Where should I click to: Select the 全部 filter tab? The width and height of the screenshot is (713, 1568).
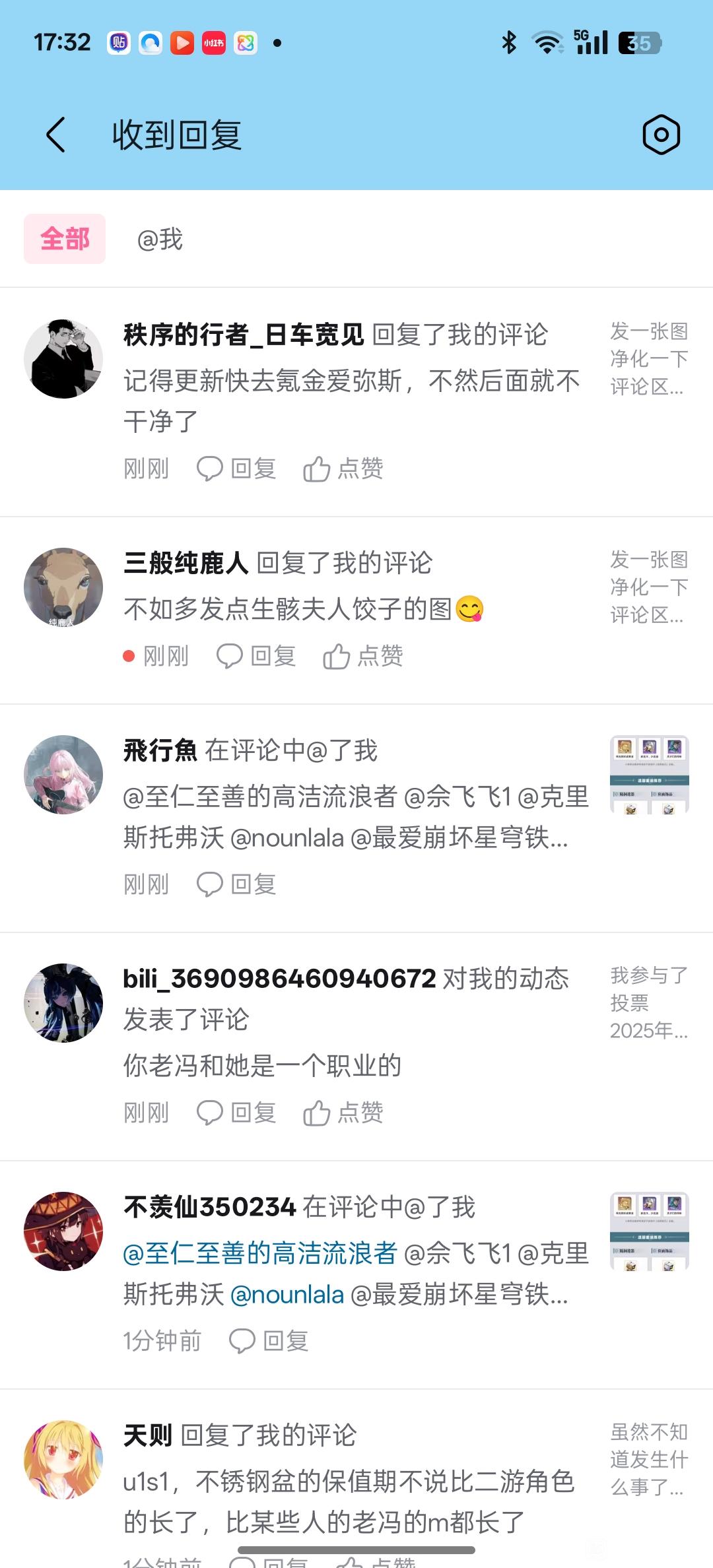point(65,239)
